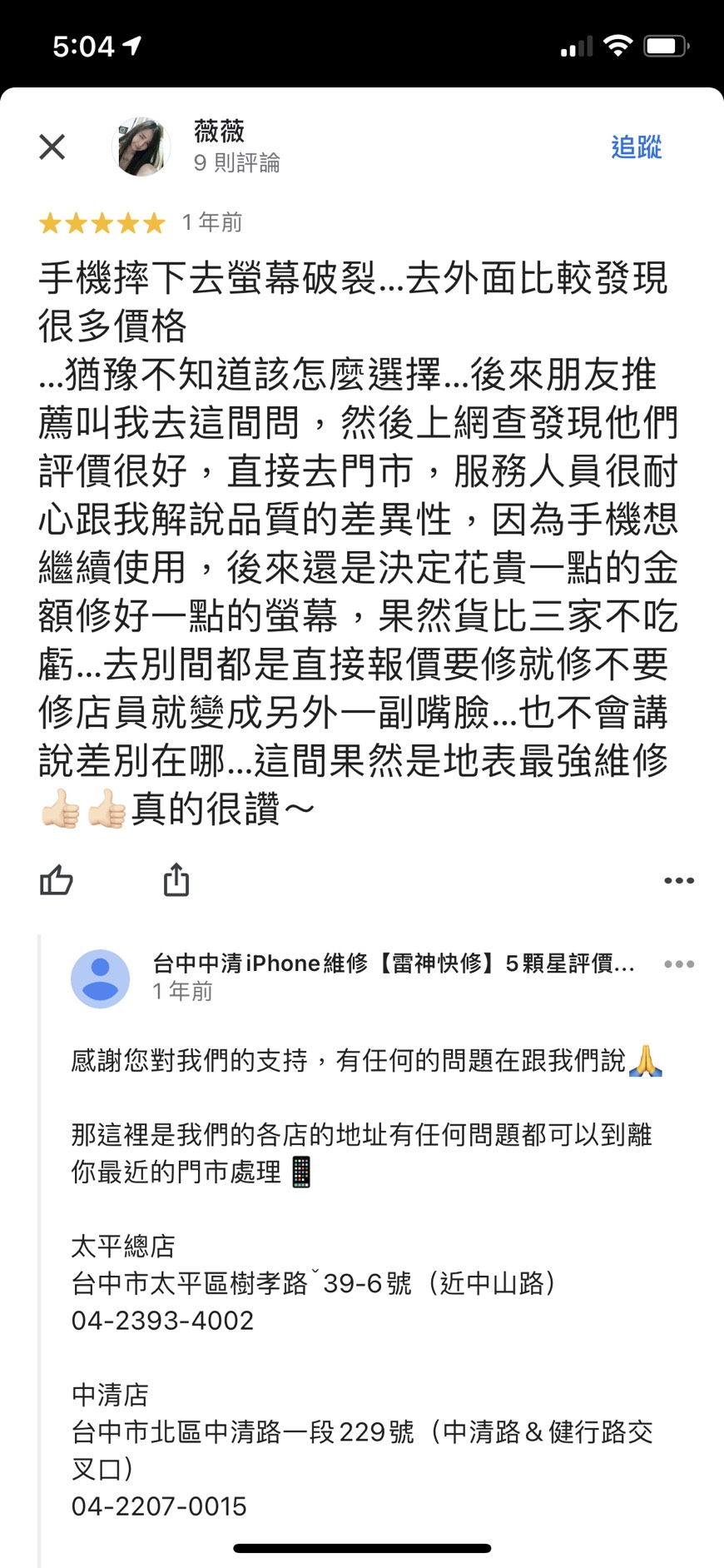
Task: Share this review
Action: tap(176, 880)
